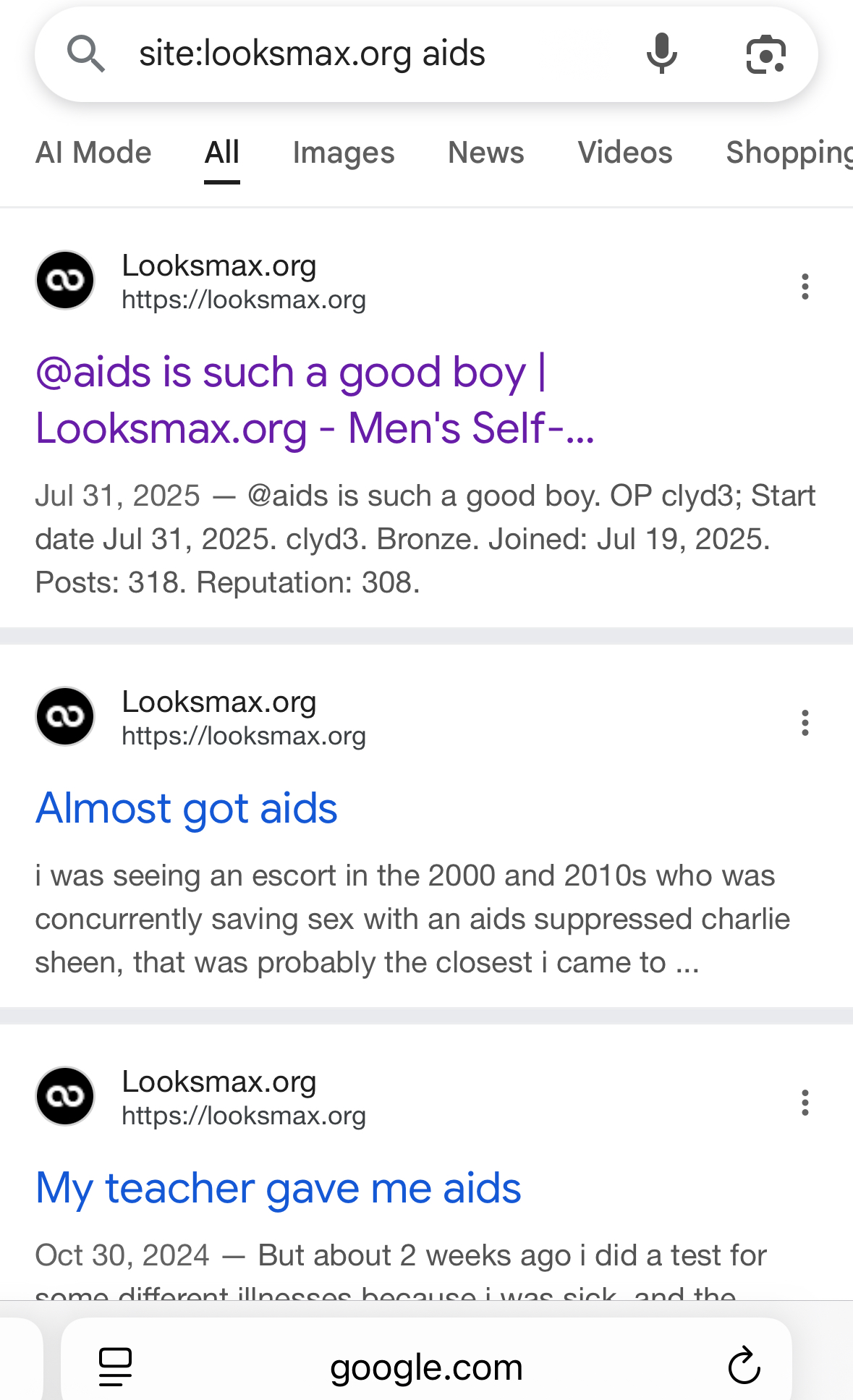Viewport: 853px width, 1400px height.
Task: Open the "Almost got aids" result
Action: click(187, 807)
